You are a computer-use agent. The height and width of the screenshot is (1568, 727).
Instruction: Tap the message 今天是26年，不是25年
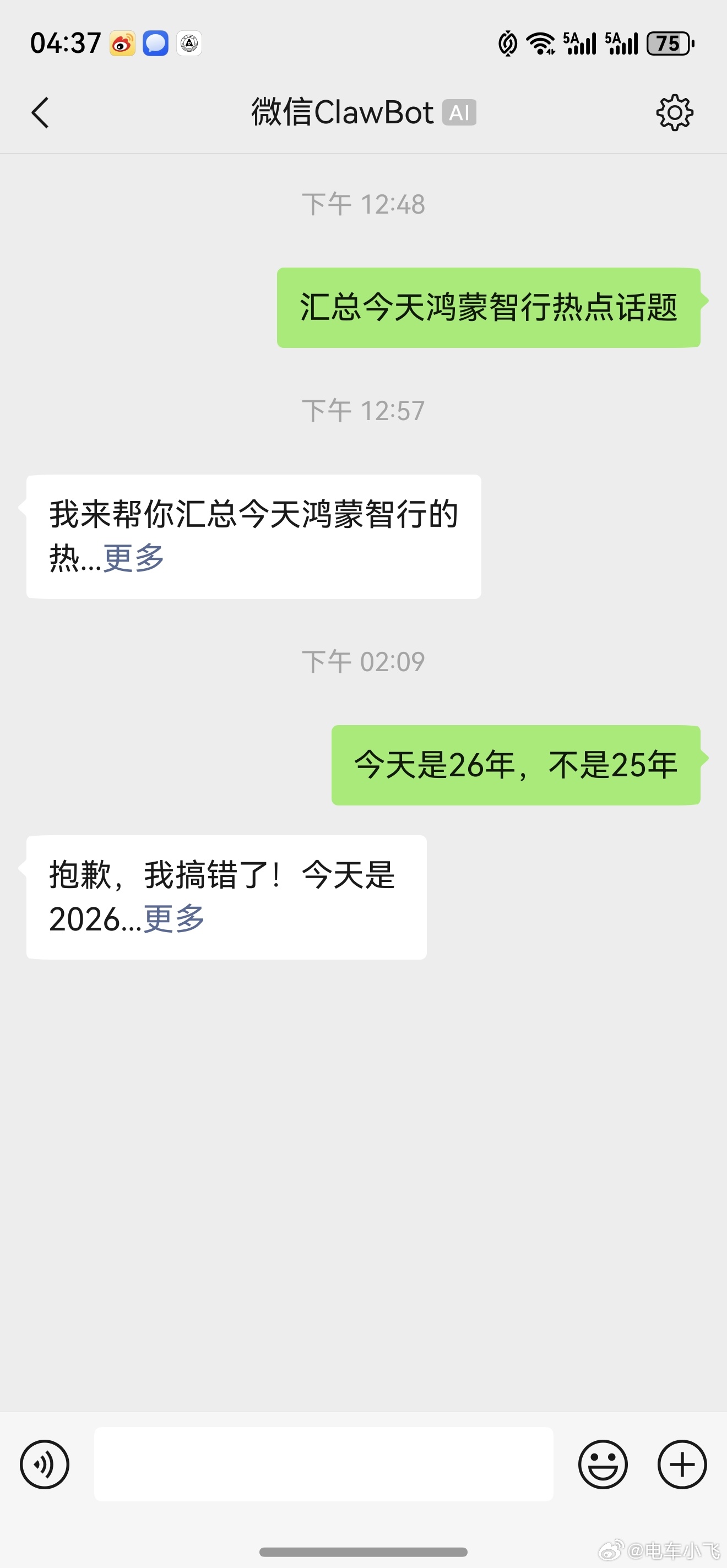(514, 766)
